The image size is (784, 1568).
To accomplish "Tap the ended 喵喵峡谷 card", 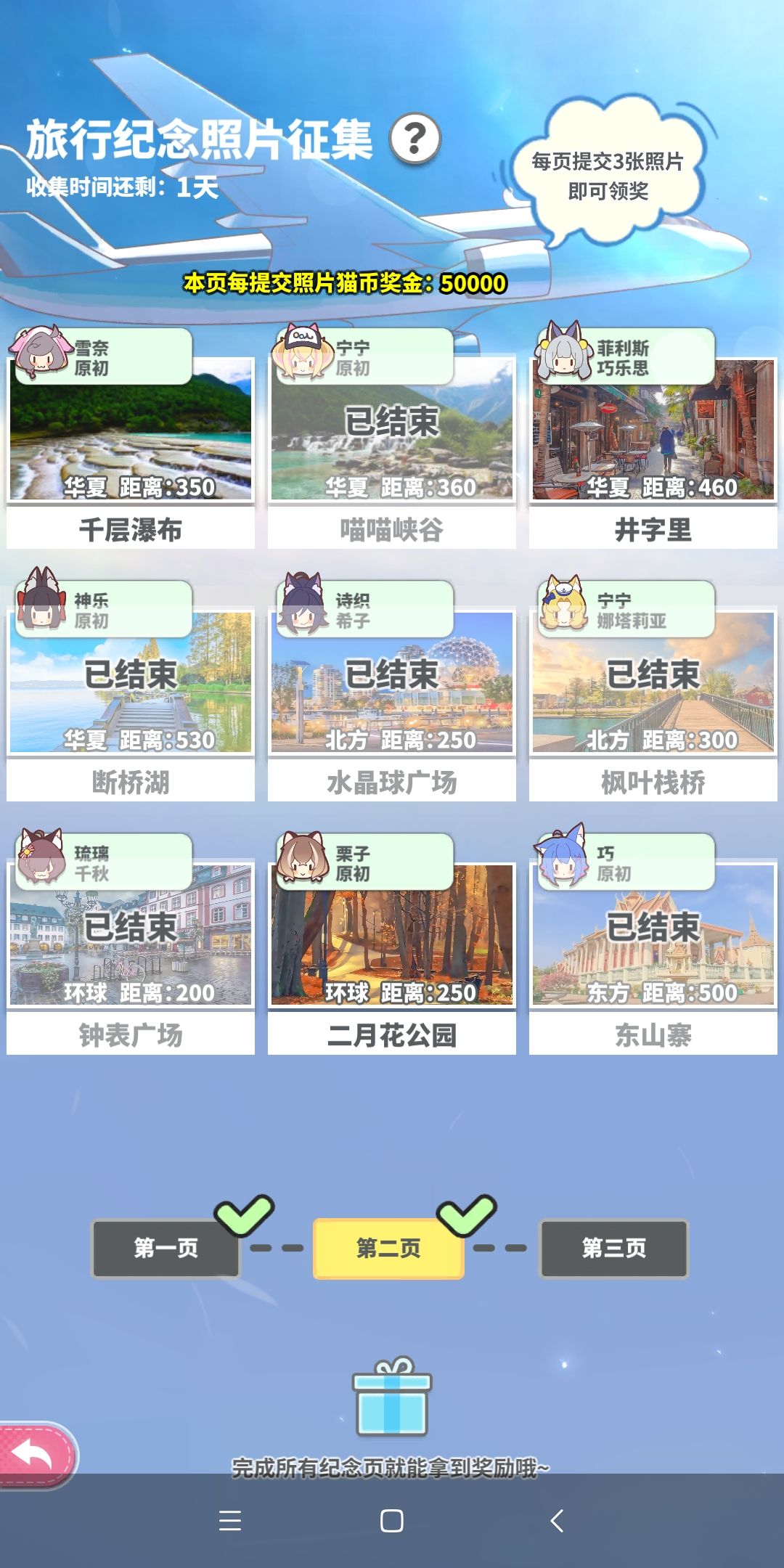I will pyautogui.click(x=392, y=438).
